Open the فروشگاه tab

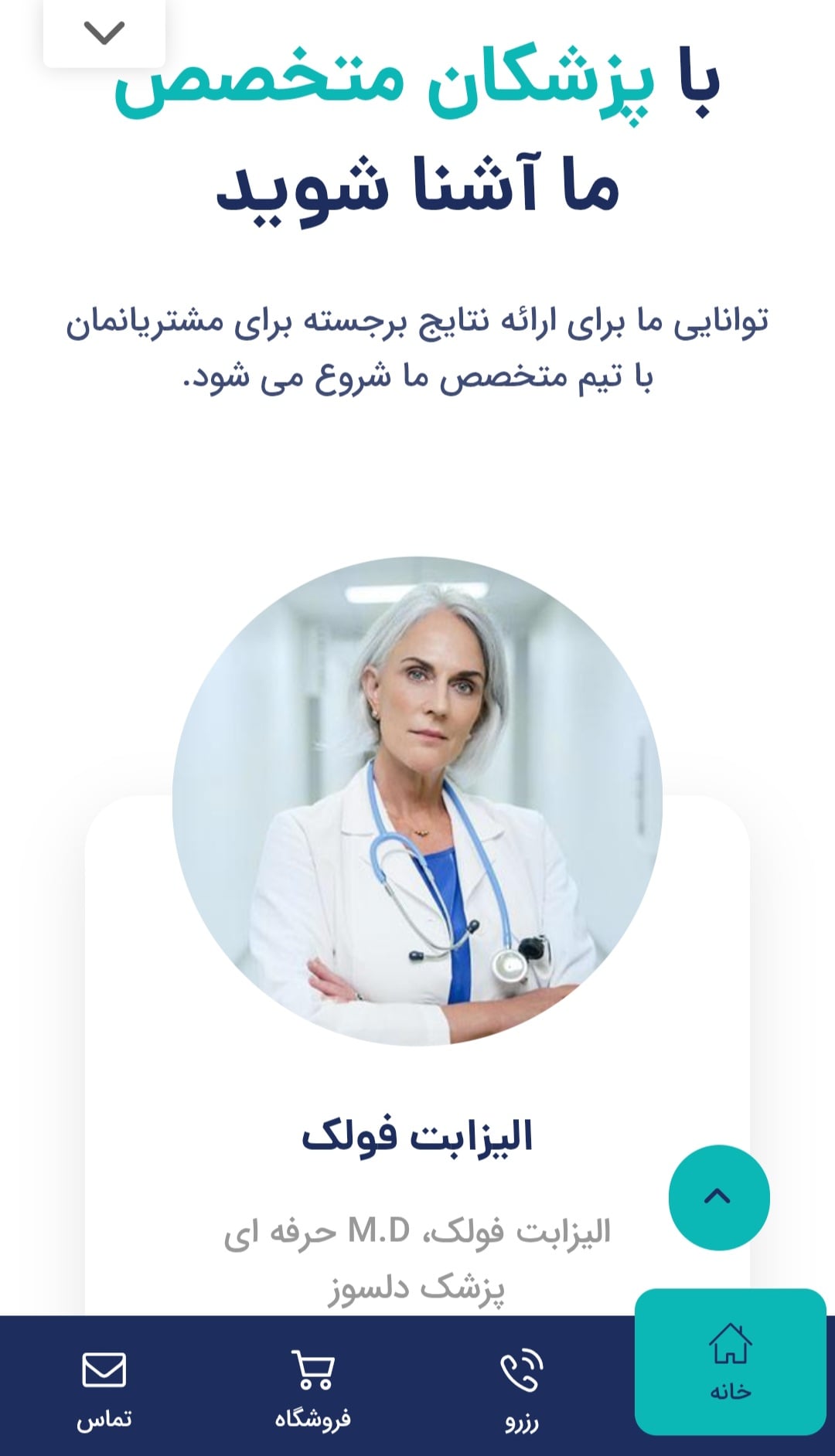click(x=314, y=1391)
